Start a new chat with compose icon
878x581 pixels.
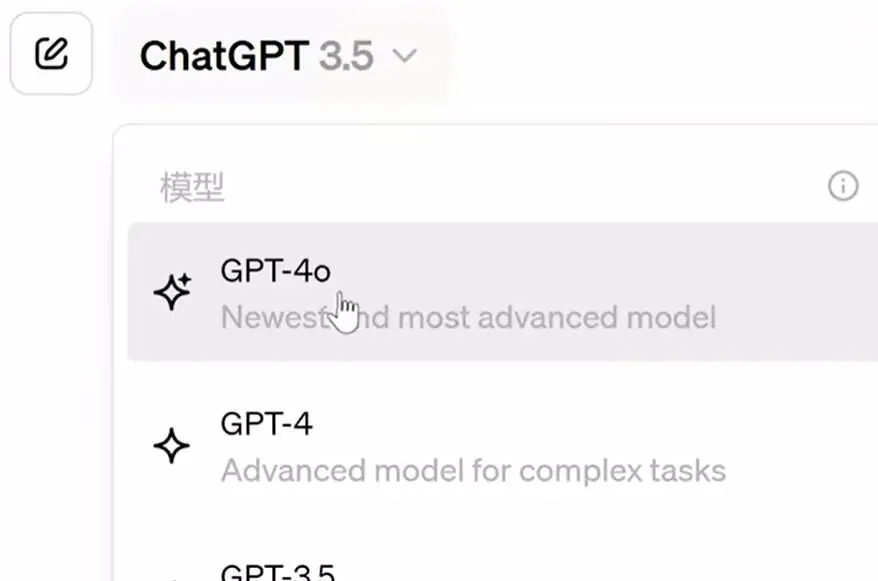(x=51, y=54)
